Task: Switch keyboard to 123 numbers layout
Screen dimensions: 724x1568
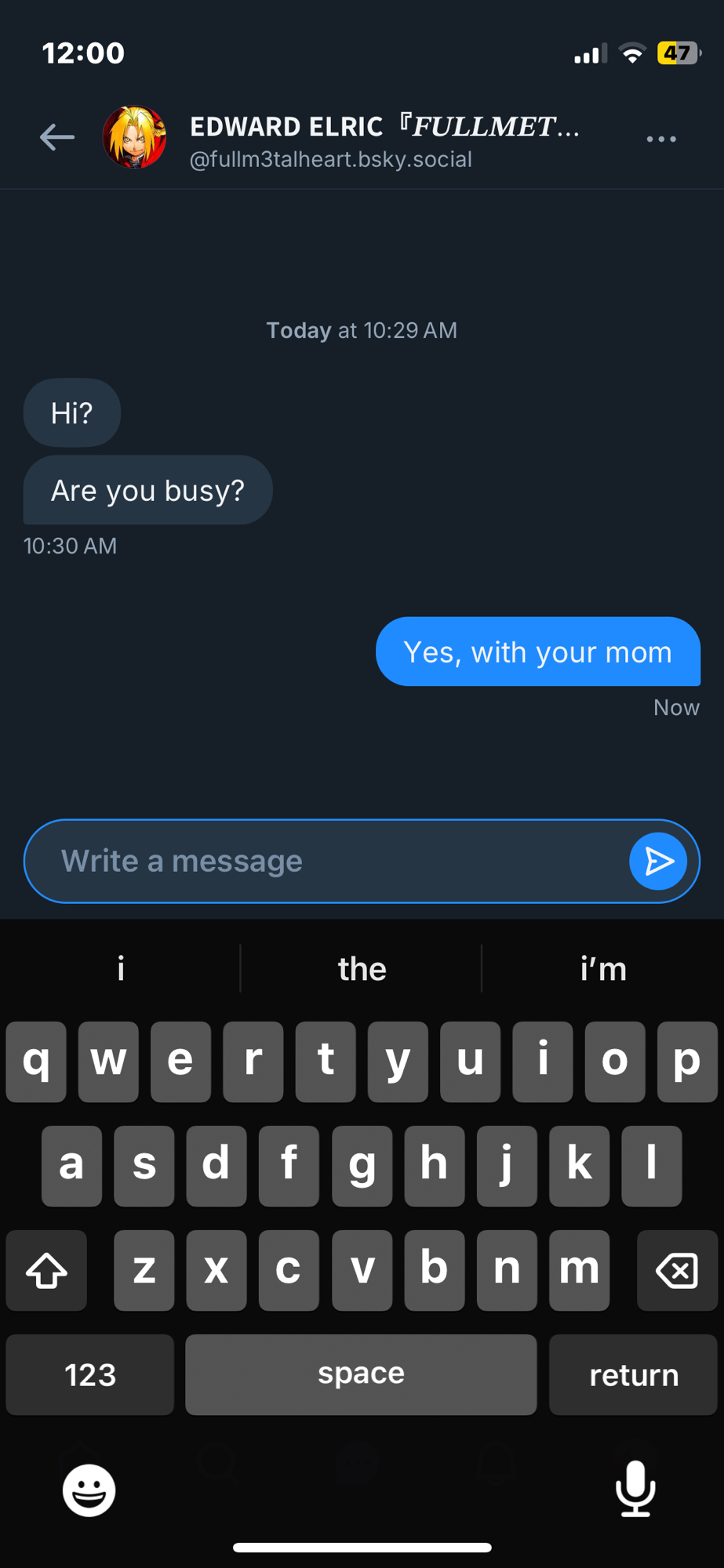Action: (x=90, y=1374)
